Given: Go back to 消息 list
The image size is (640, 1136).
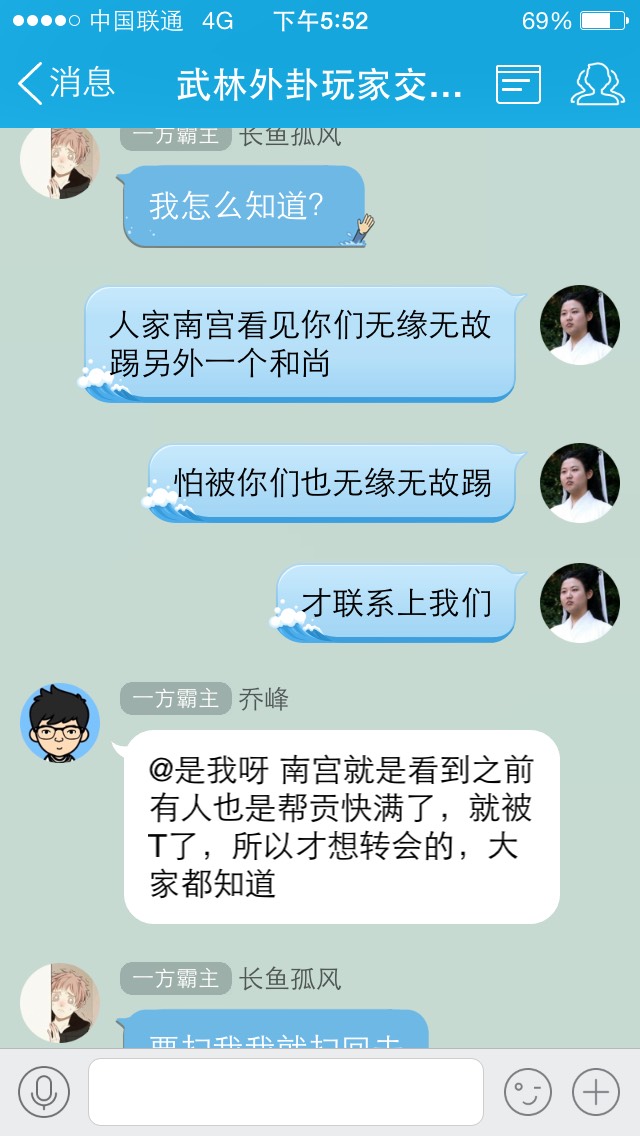Looking at the screenshot, I should click(x=66, y=84).
